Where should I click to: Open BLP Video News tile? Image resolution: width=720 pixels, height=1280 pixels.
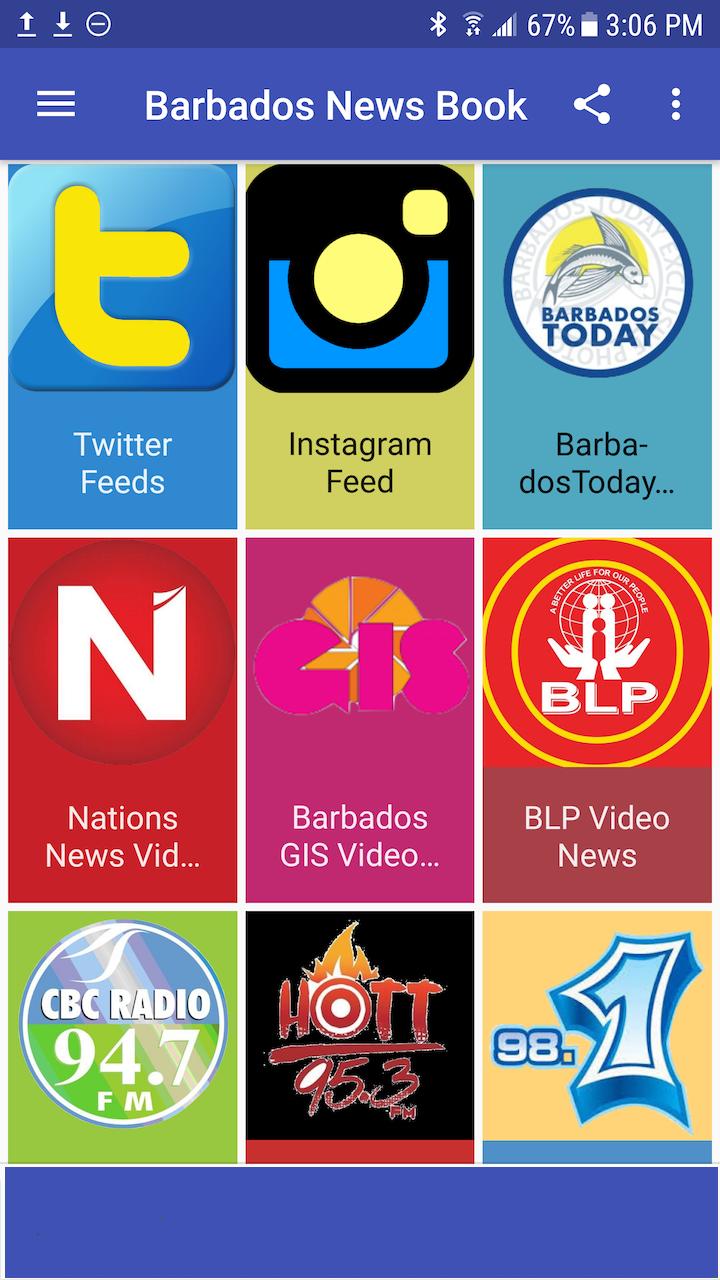(x=597, y=720)
